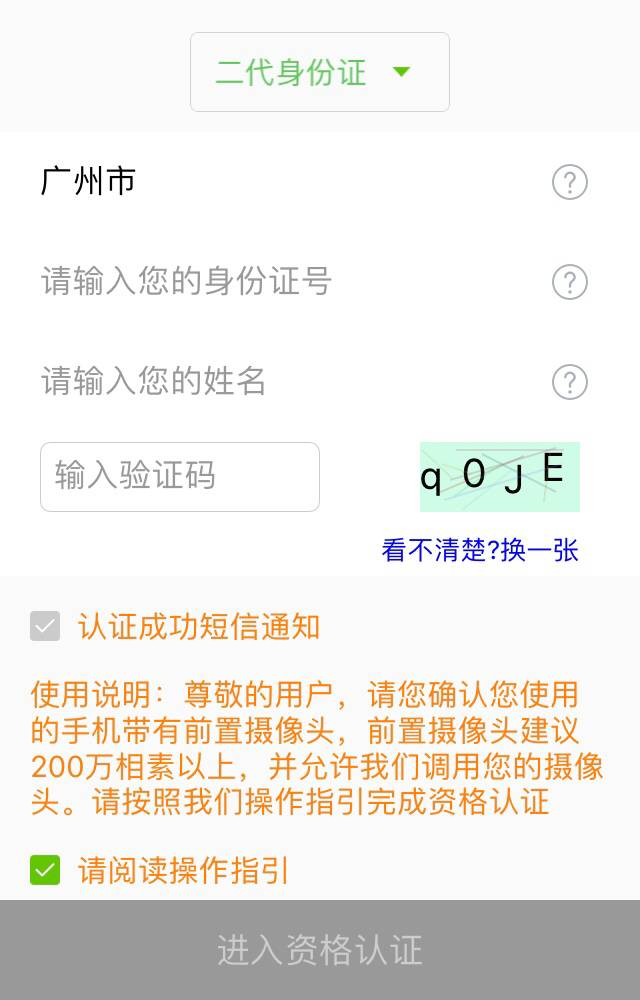Image resolution: width=640 pixels, height=1000 pixels.
Task: Toggle the 认证成功短信通知 checkbox
Action: pyautogui.click(x=45, y=627)
